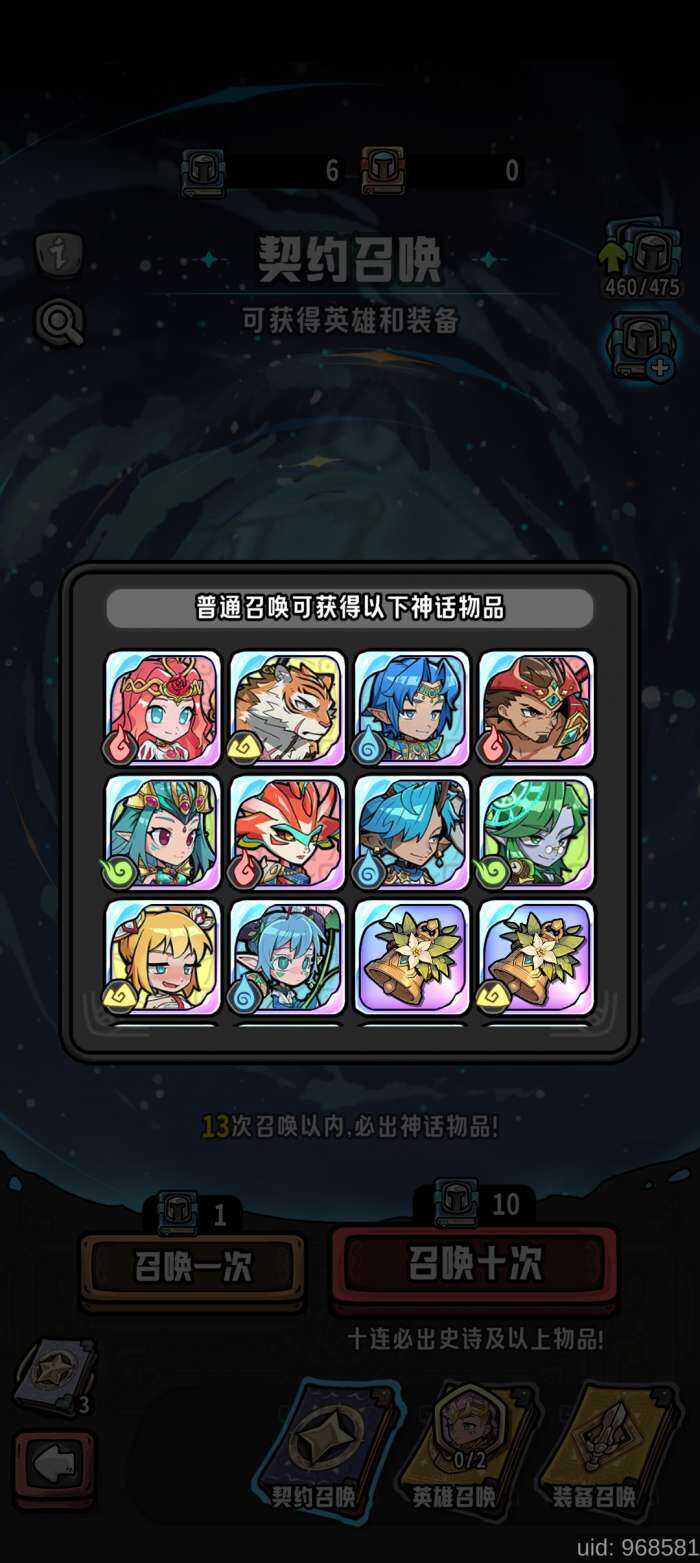Open the 460/475 upgrade helmet icon
Image resolution: width=700 pixels, height=1563 pixels.
(x=645, y=258)
